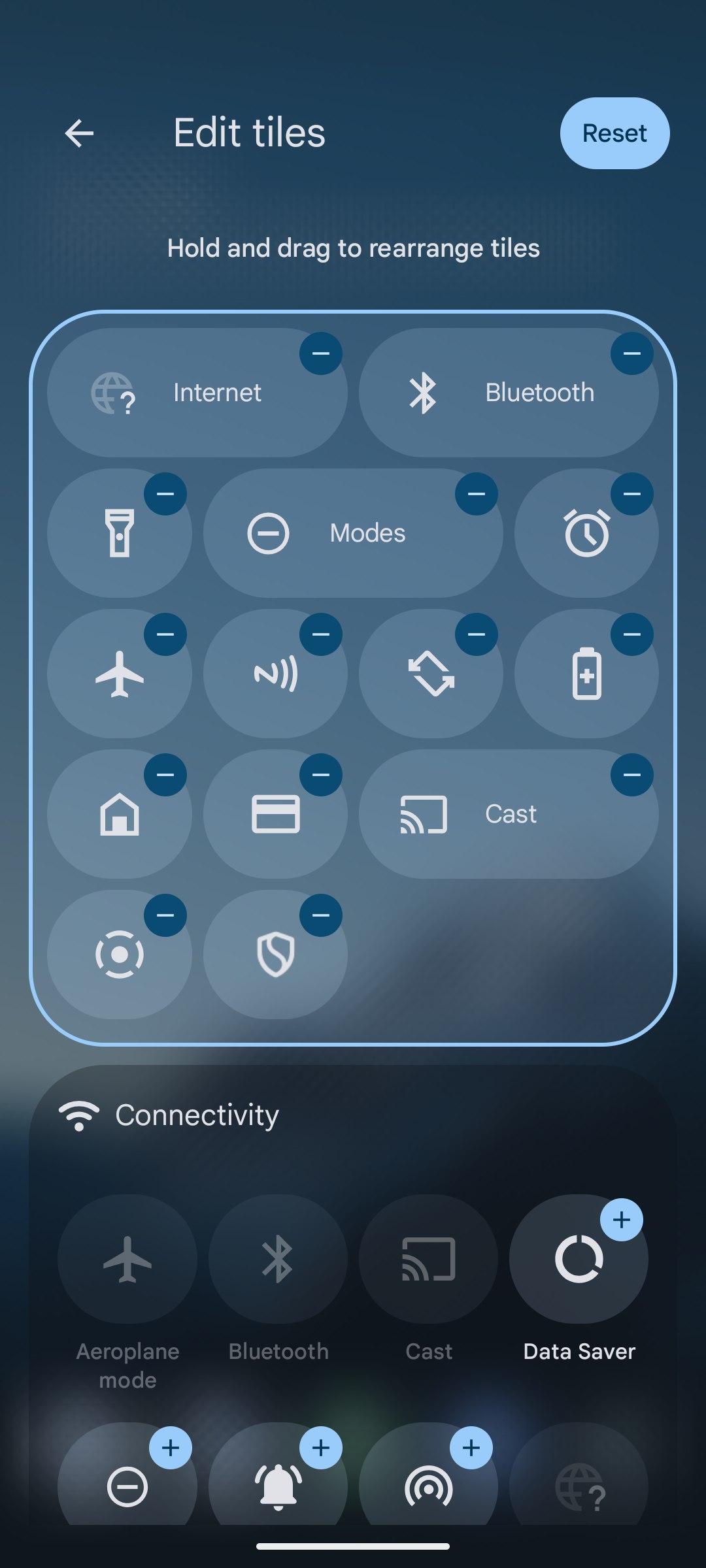Remove the screen record tile
Viewport: 706px width, 1568px height.
click(165, 915)
